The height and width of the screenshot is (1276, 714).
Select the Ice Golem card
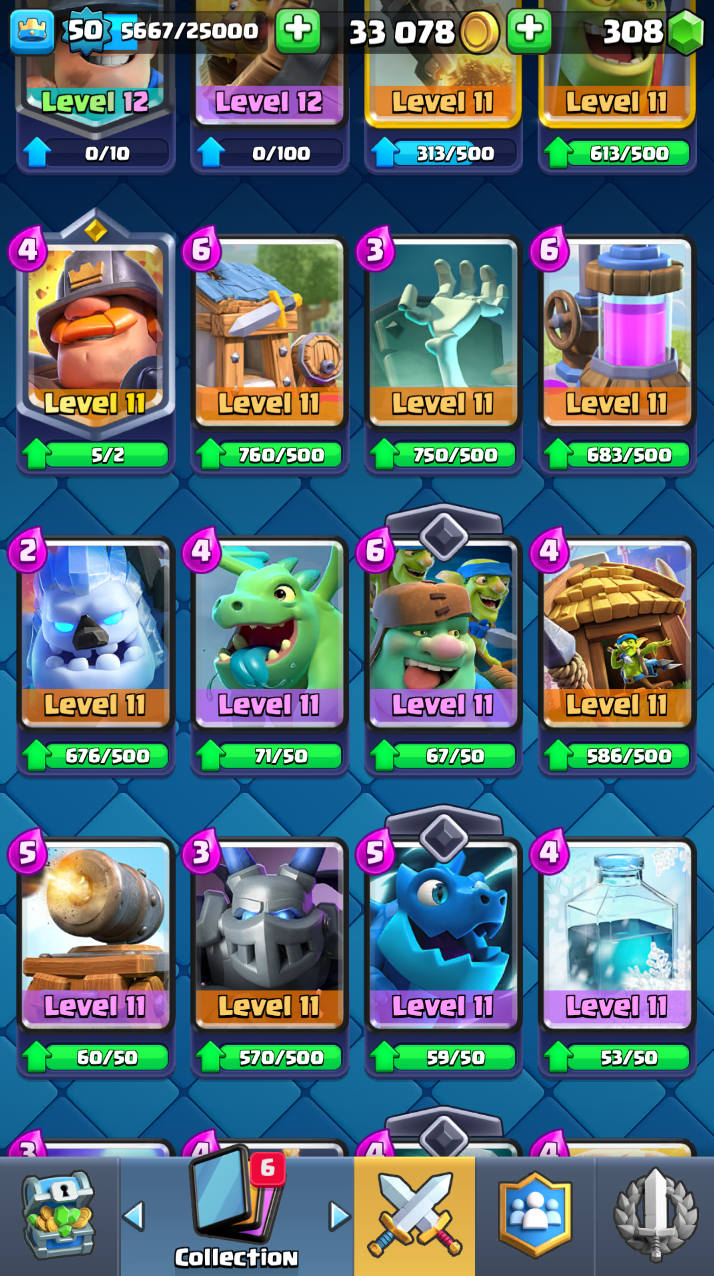(95, 637)
